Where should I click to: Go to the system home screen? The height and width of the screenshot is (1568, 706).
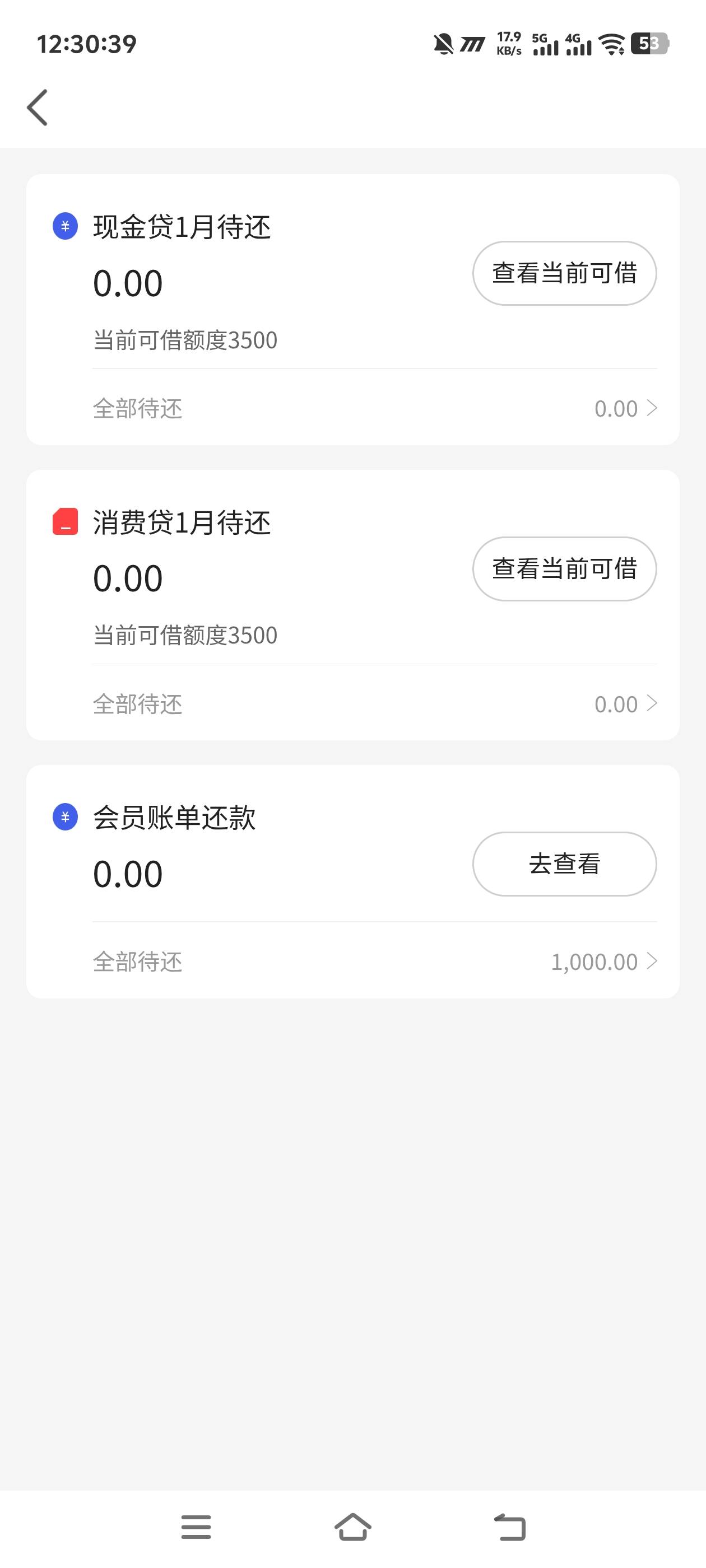click(352, 1527)
